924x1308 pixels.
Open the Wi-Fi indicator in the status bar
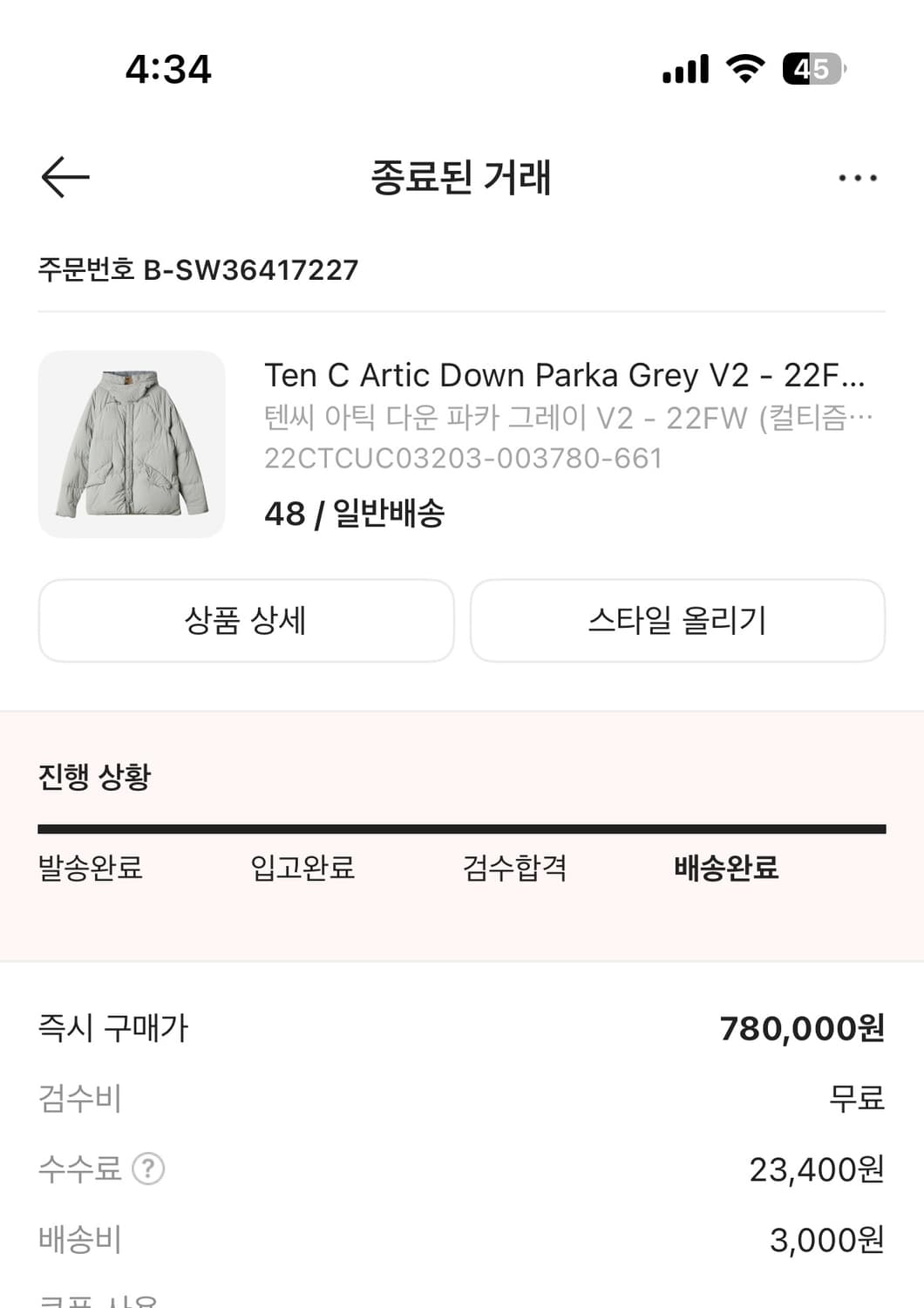click(x=745, y=69)
